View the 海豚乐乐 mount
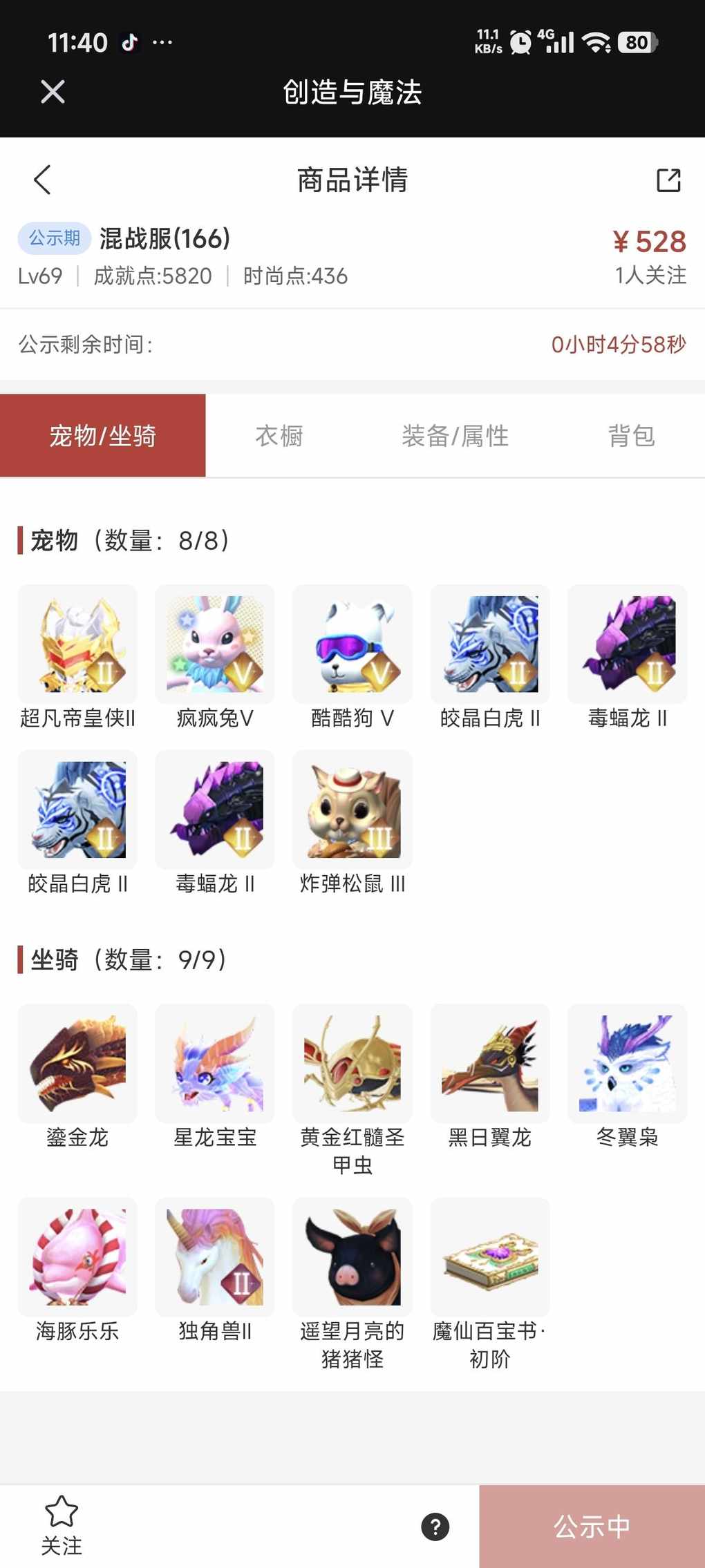The height and width of the screenshot is (1568, 705). click(x=77, y=1257)
